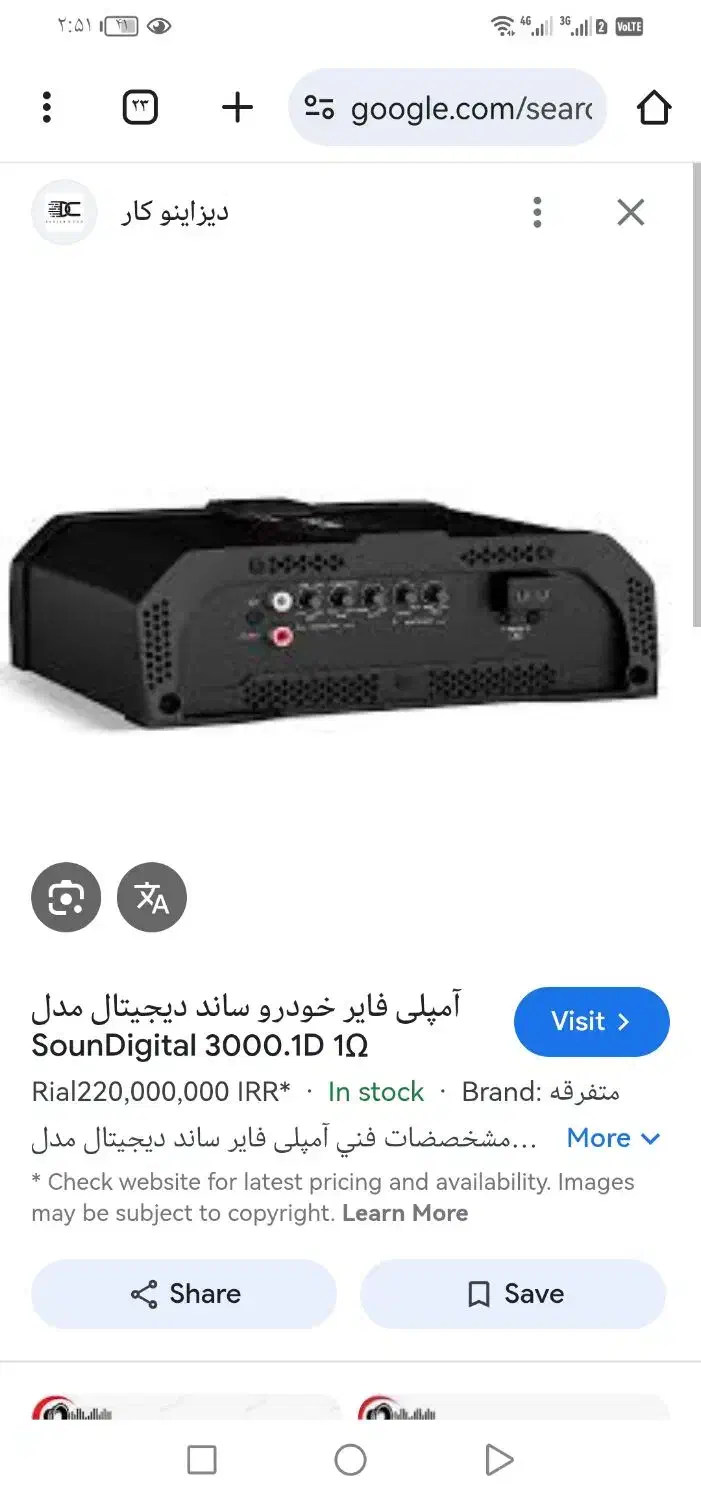
Task: Open options menu for the image result
Action: (x=538, y=212)
